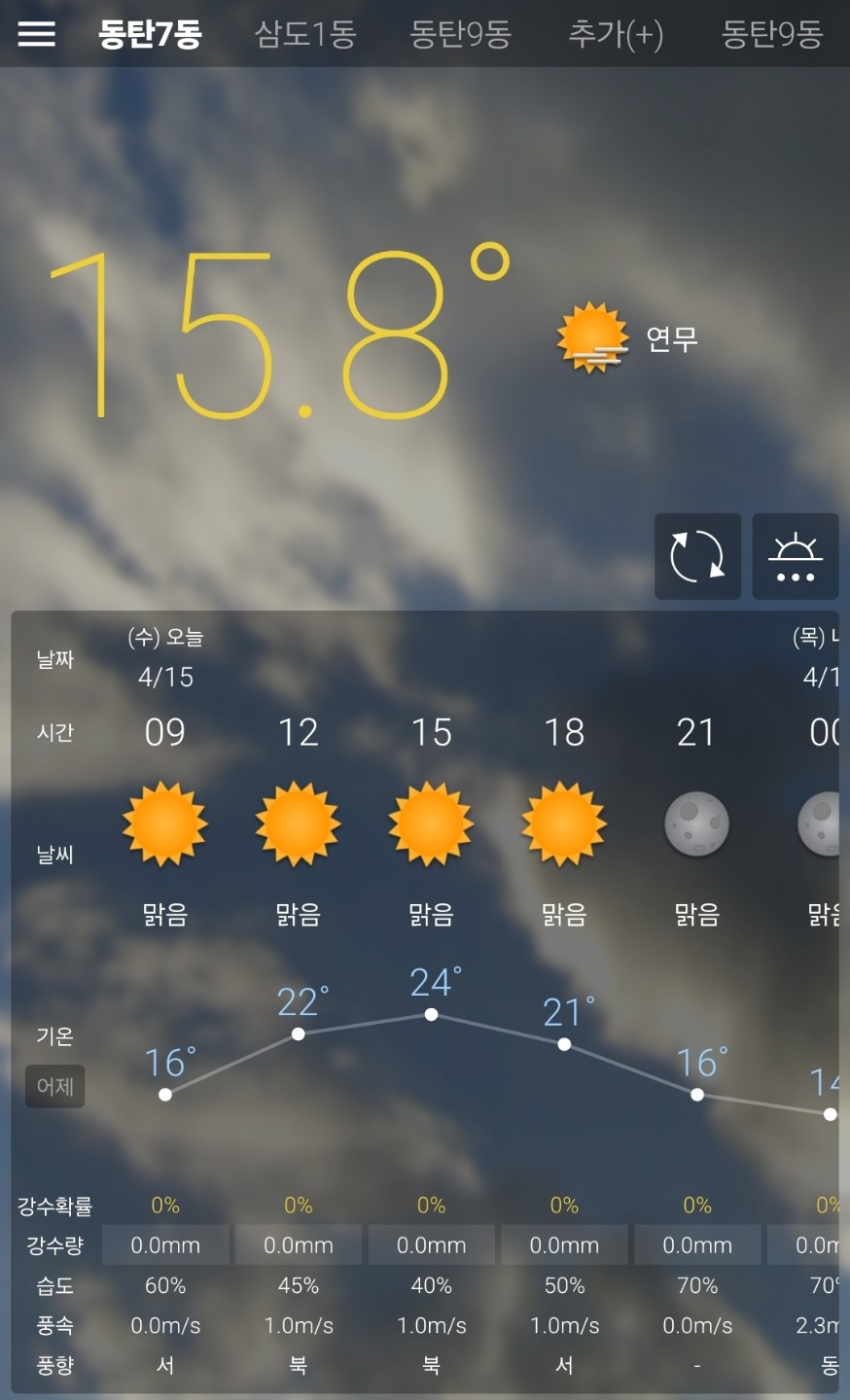Click the 60% humidity value for 09:00
The width and height of the screenshot is (850, 1400).
165,1285
